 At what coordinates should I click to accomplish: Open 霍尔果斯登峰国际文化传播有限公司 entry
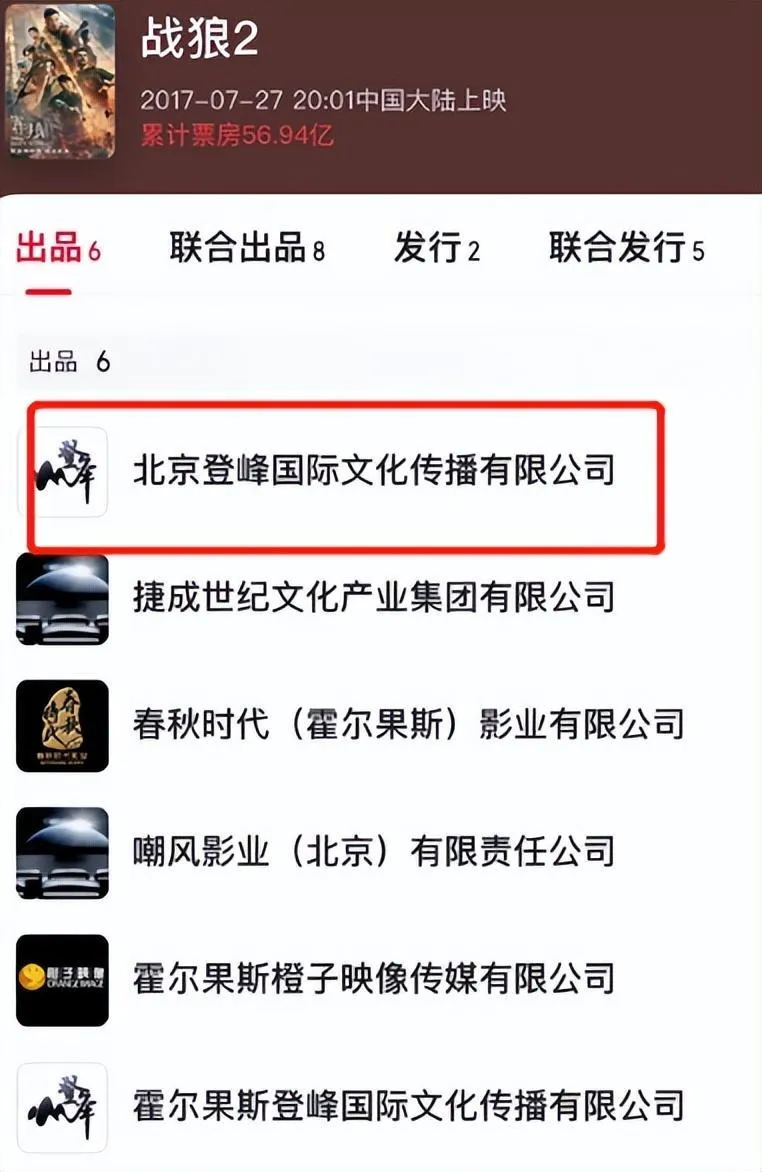[407, 1106]
